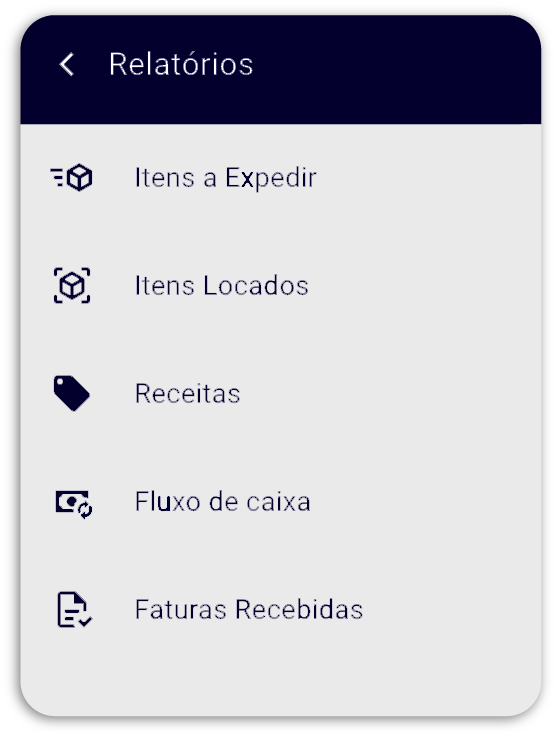Open the Faturas Recebidas report
This screenshot has width=558, height=738.
pos(280,610)
